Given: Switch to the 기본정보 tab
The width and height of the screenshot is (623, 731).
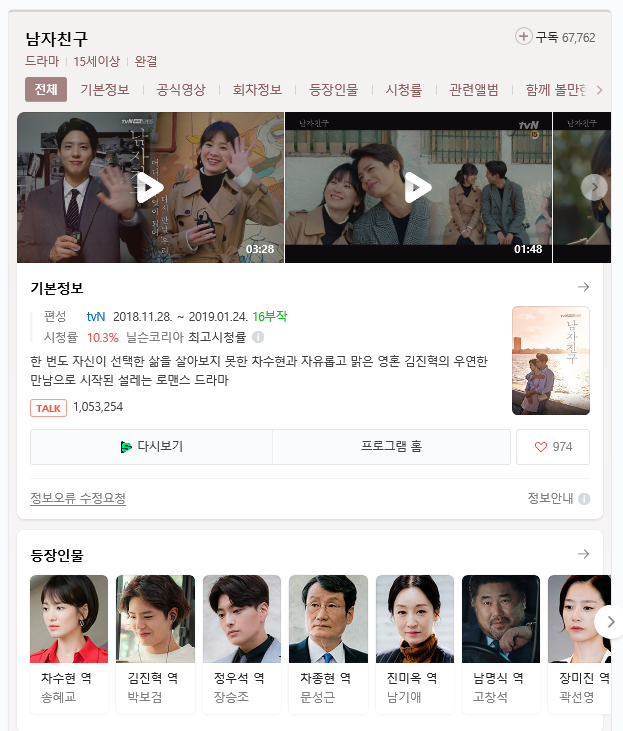Looking at the screenshot, I should [105, 90].
